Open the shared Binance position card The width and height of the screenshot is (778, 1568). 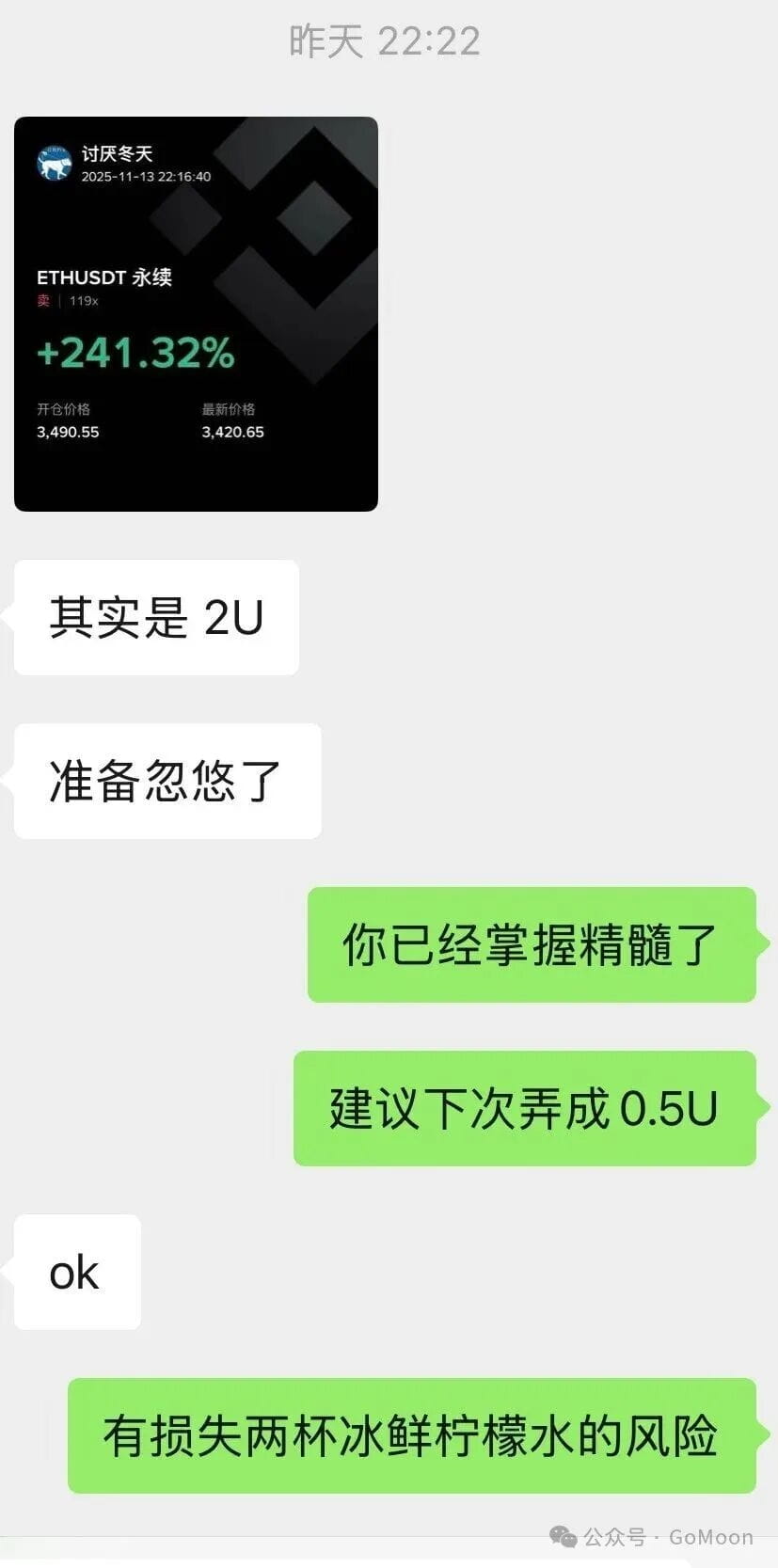point(196,312)
